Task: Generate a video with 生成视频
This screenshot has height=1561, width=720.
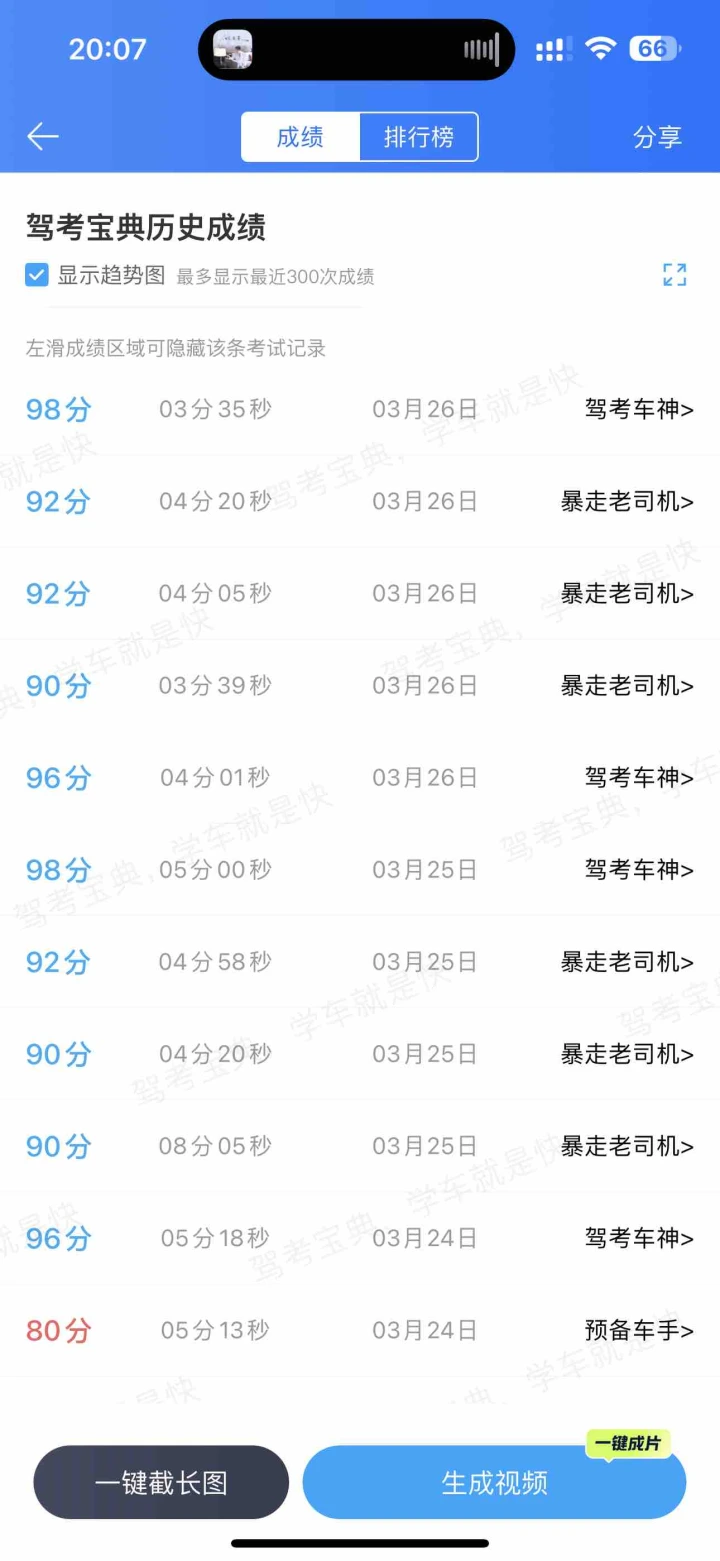Action: [494, 1482]
